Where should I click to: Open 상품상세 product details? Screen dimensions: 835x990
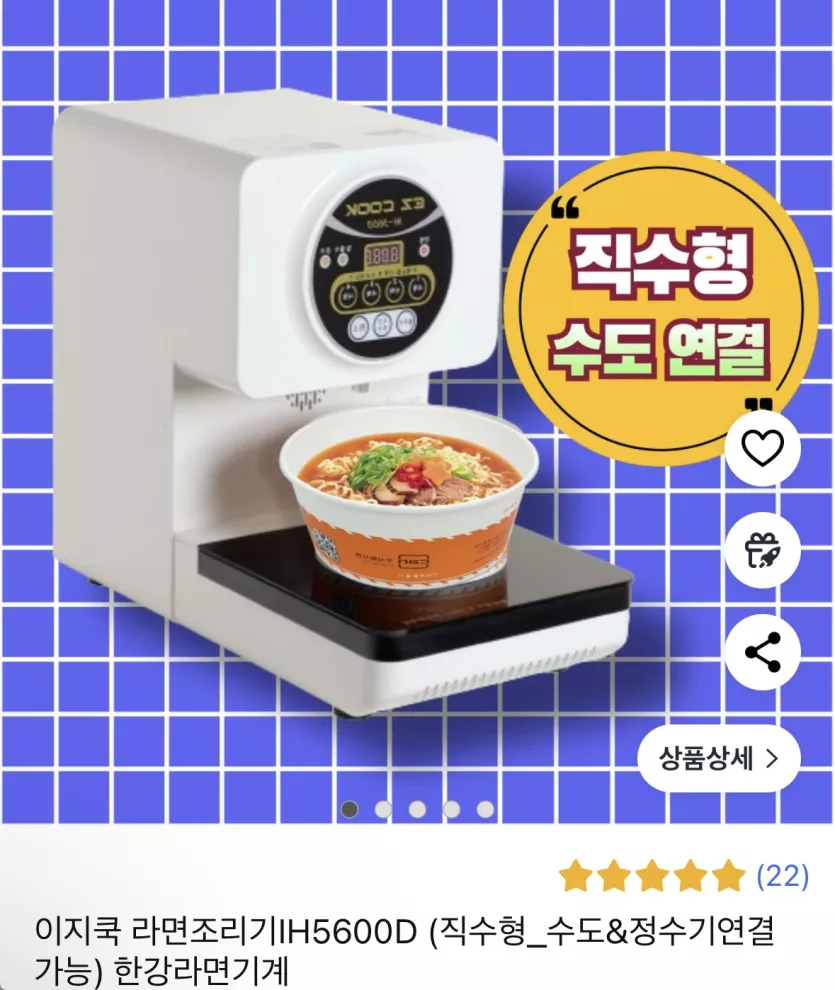(719, 758)
